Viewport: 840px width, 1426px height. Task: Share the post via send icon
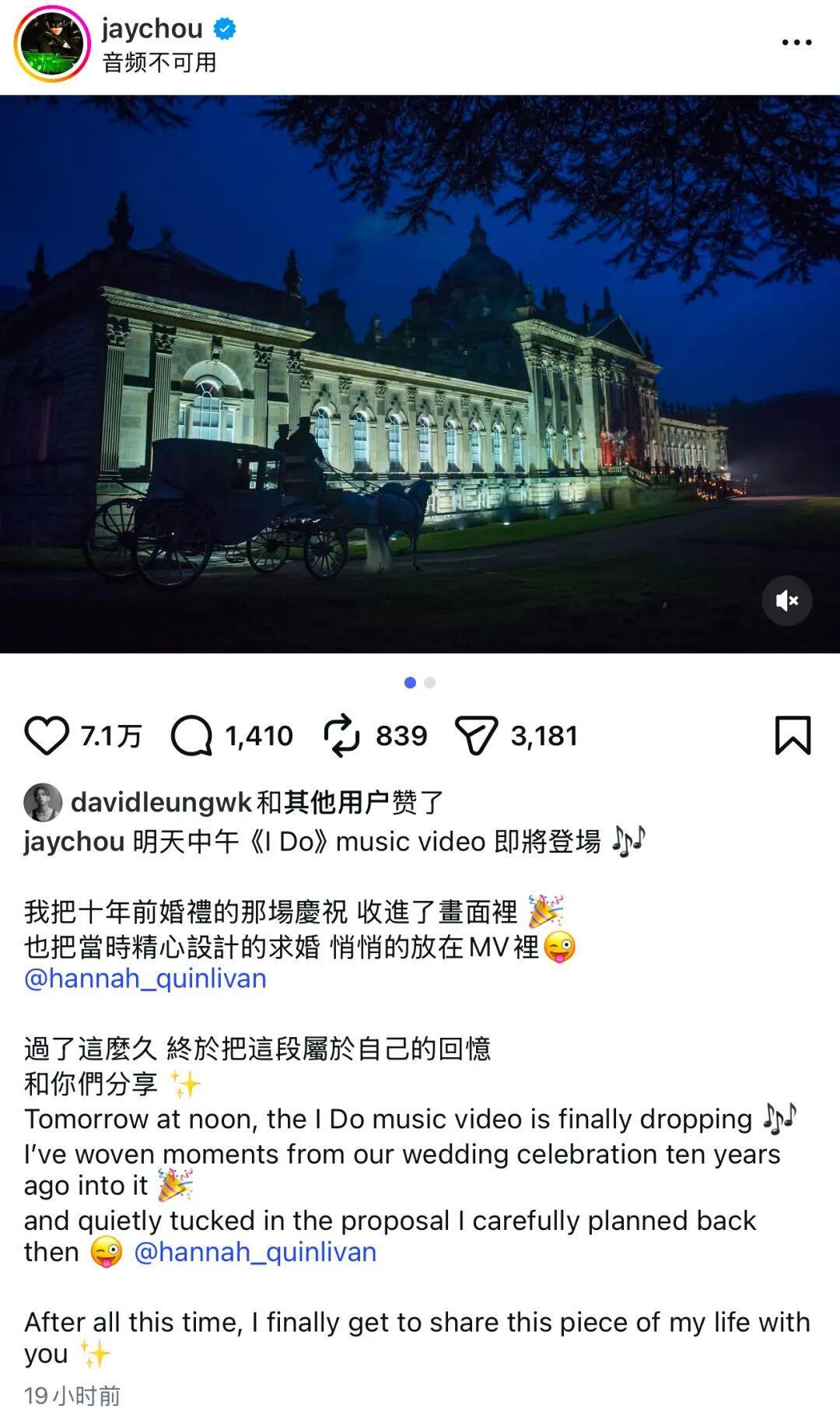click(476, 736)
